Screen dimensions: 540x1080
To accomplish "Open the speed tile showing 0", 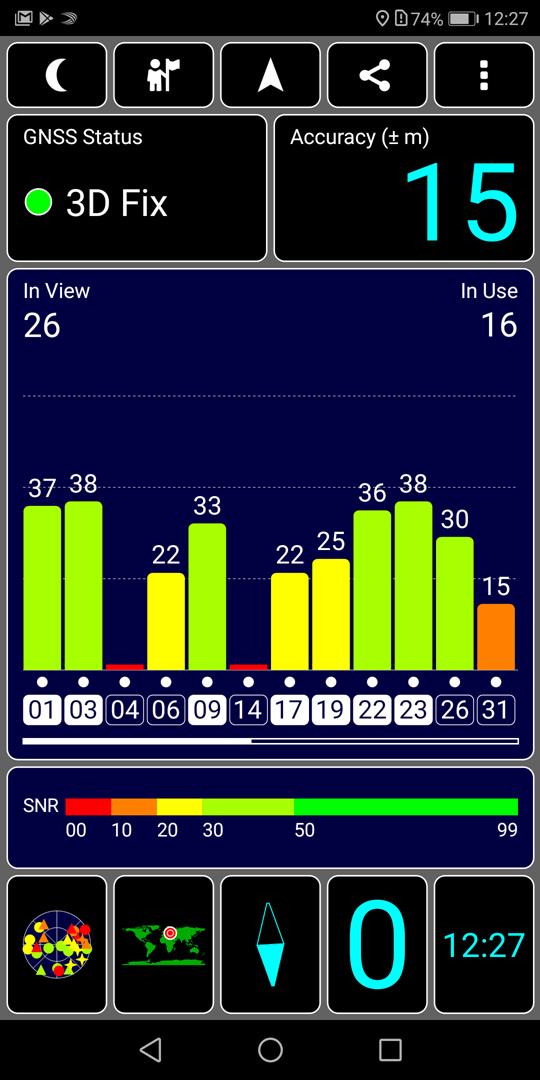I will 377,944.
